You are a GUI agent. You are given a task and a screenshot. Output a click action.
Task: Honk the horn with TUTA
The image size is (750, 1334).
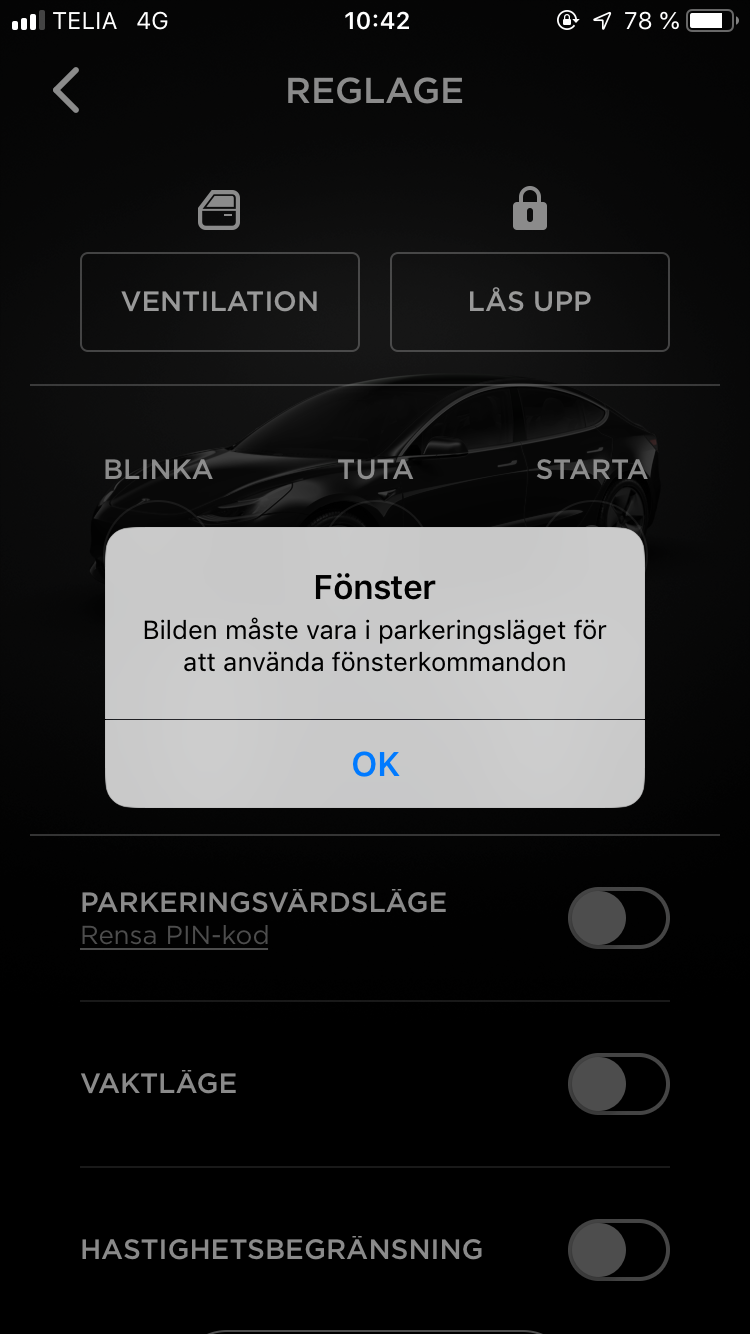375,469
